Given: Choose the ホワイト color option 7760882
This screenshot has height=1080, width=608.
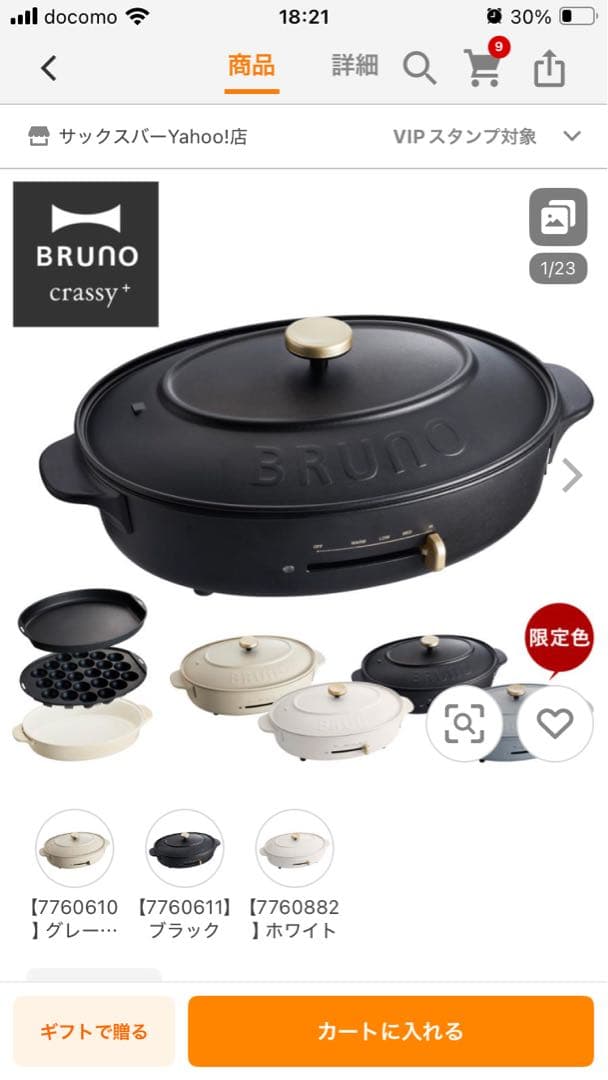Looking at the screenshot, I should 294,849.
